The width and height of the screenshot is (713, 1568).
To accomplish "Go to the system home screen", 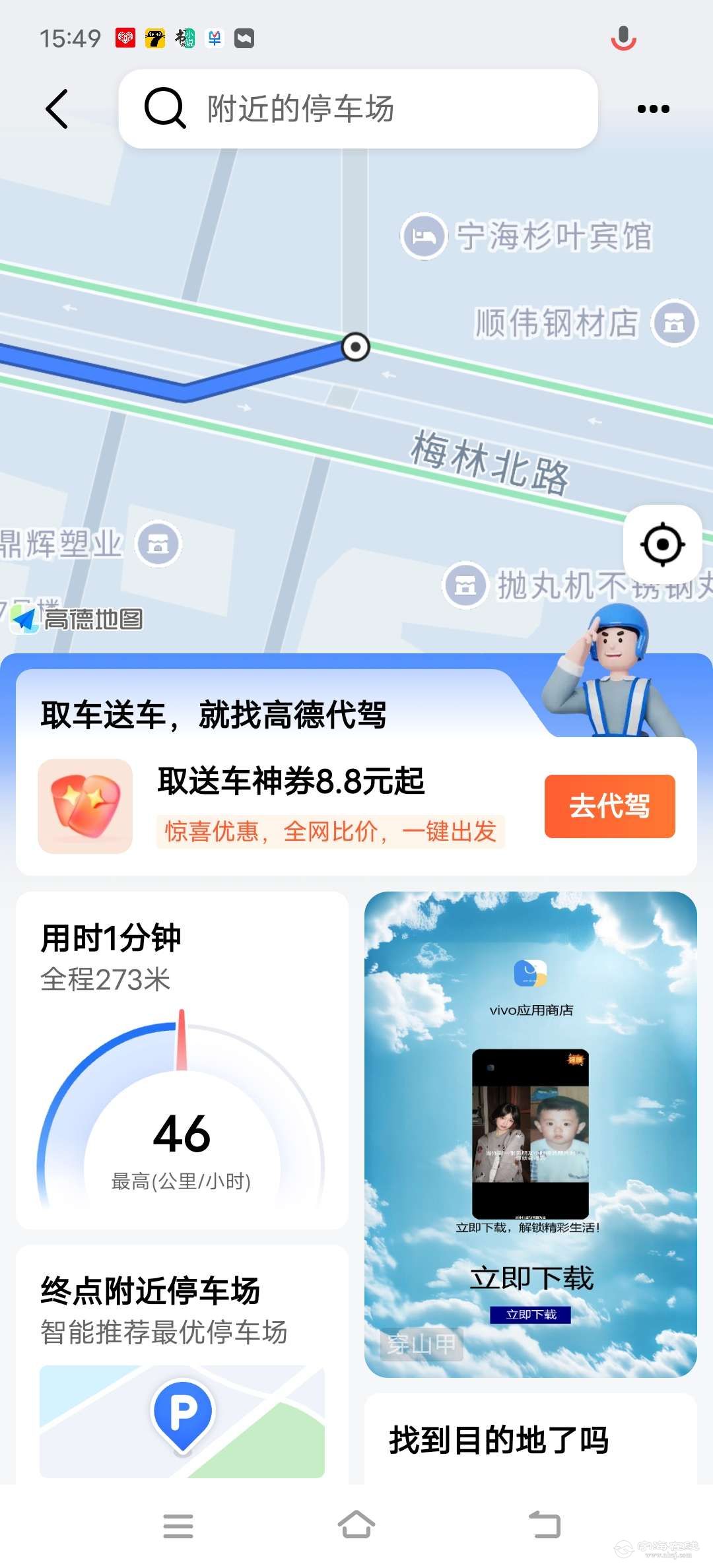I will [x=356, y=1525].
